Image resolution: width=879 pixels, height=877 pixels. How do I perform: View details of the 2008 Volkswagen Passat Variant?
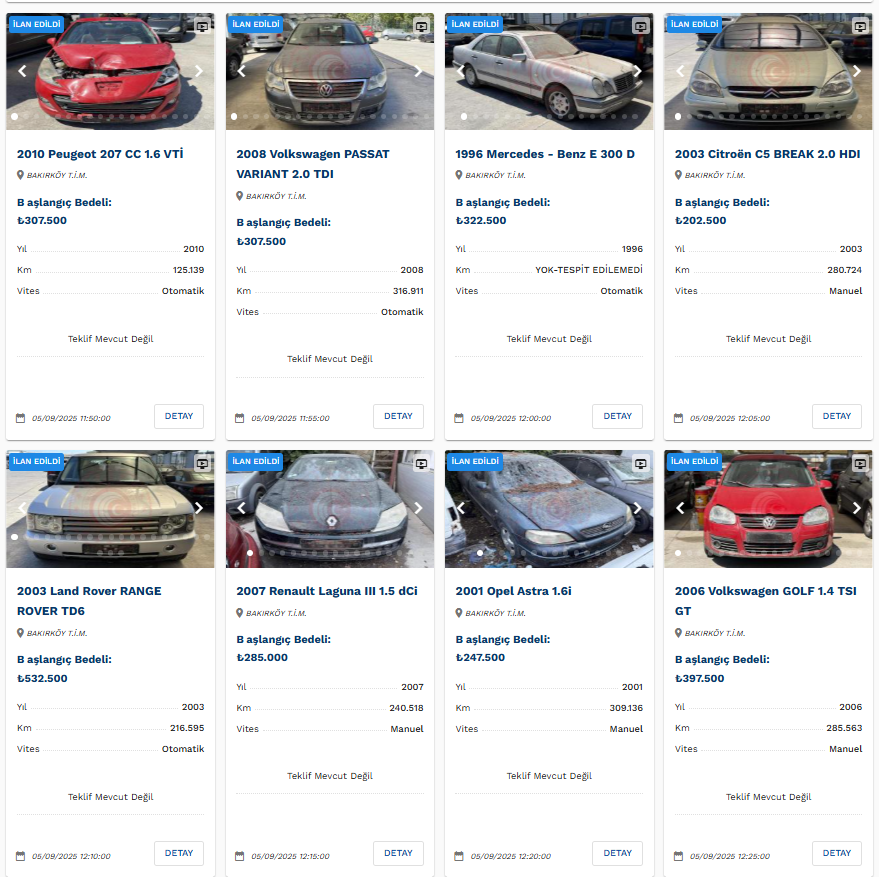pos(398,416)
